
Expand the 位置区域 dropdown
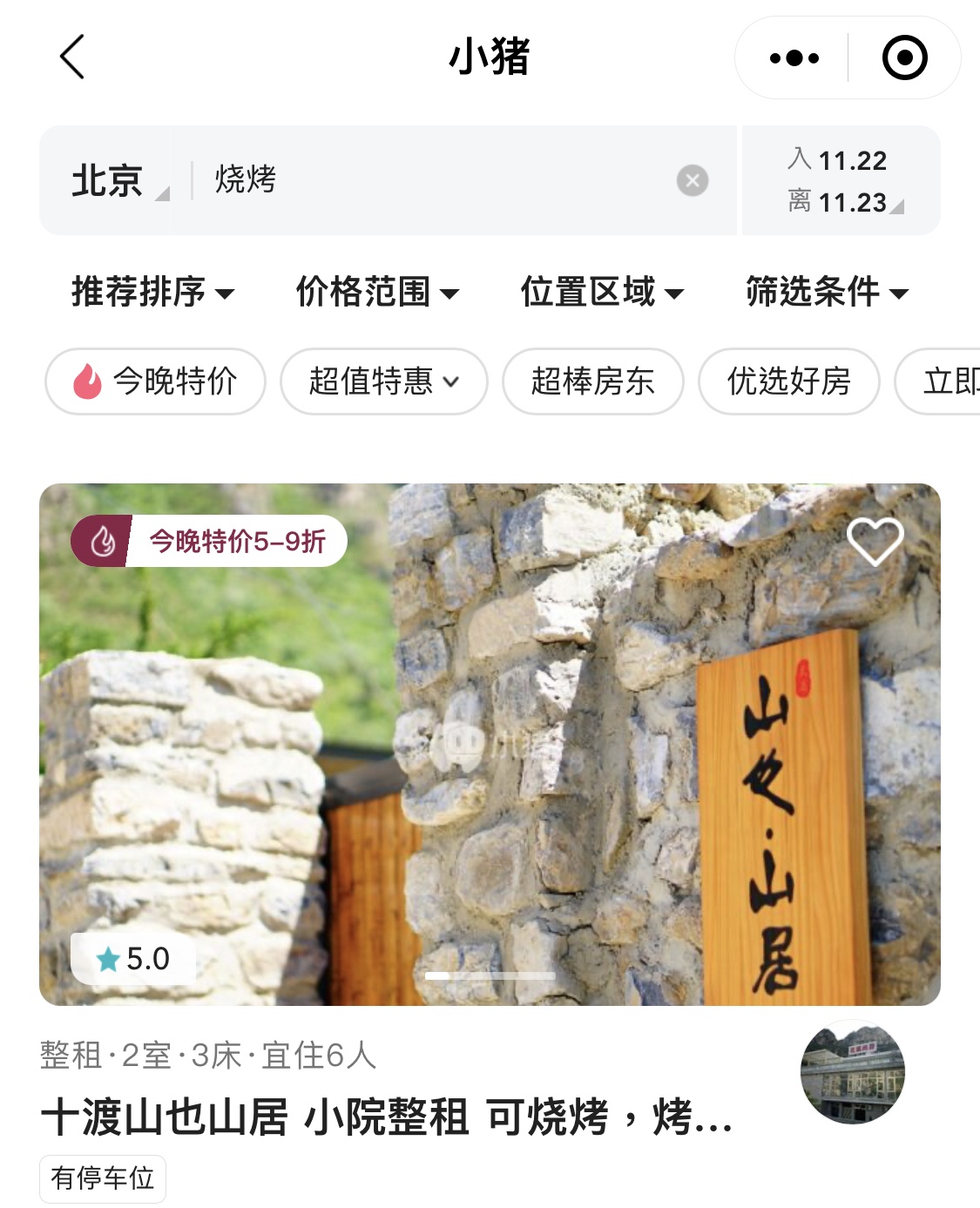[x=601, y=292]
